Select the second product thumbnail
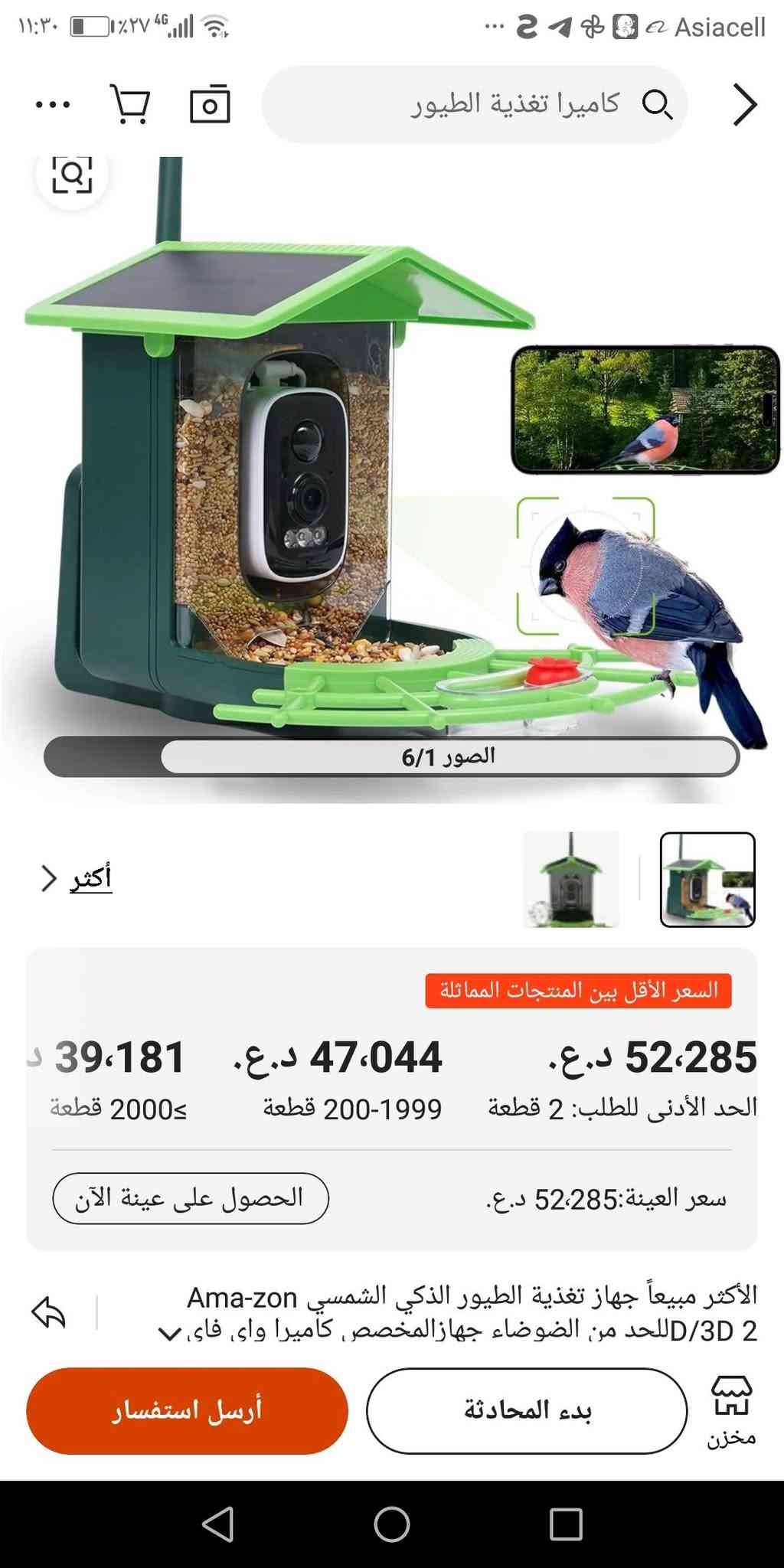This screenshot has width=784, height=1568. 571,880
